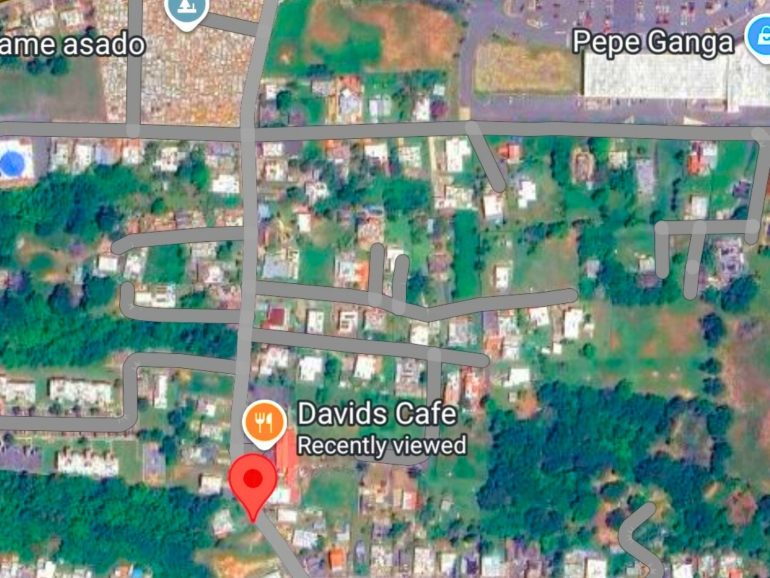Select the blue marker beside Pepe Ganga
This screenshot has width=770, height=578.
[x=759, y=38]
